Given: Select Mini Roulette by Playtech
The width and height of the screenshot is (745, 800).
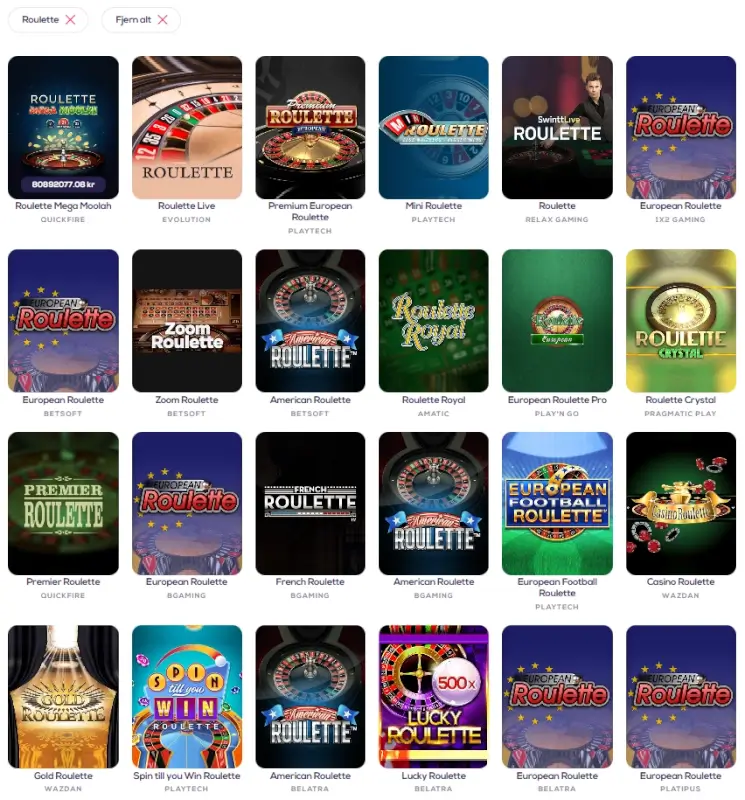Looking at the screenshot, I should [433, 127].
